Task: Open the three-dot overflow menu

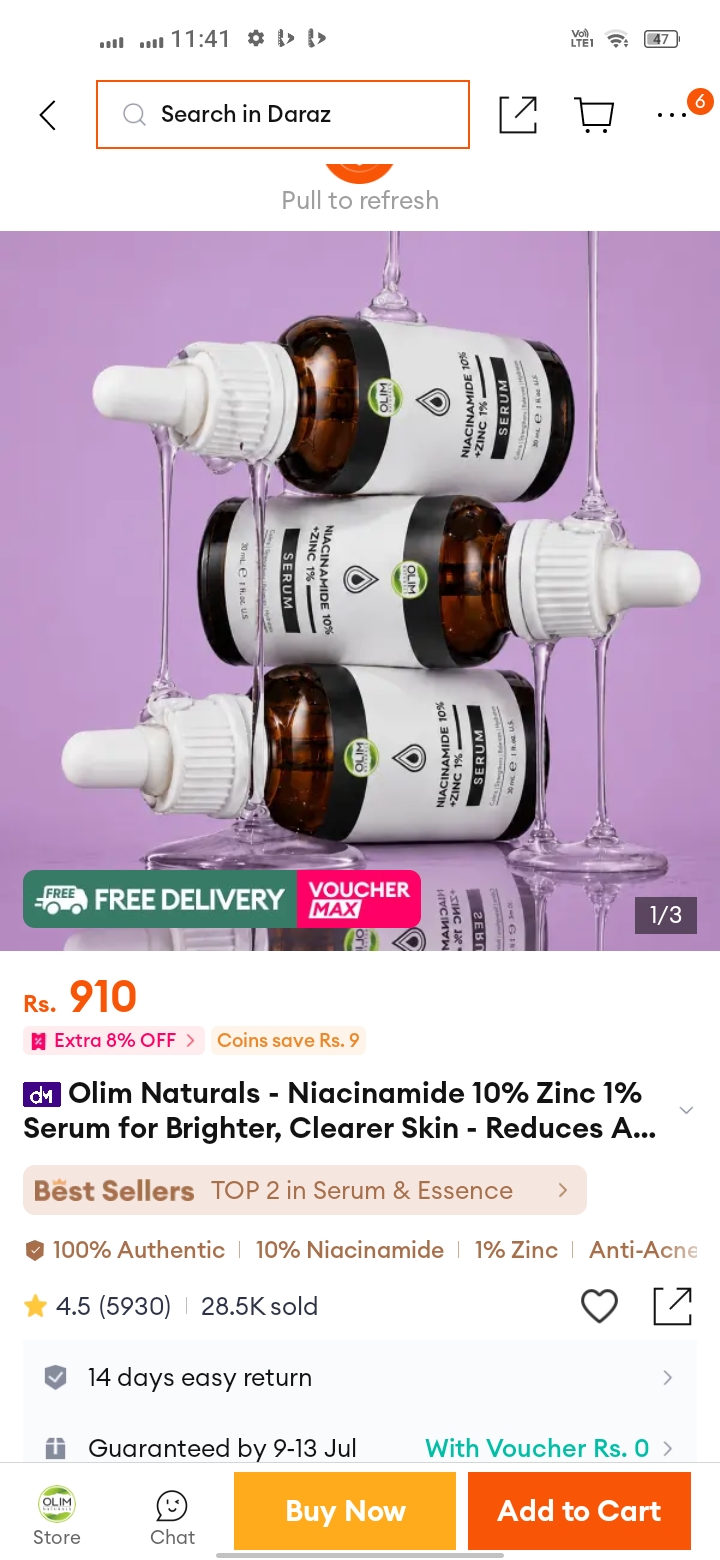Action: (x=671, y=115)
